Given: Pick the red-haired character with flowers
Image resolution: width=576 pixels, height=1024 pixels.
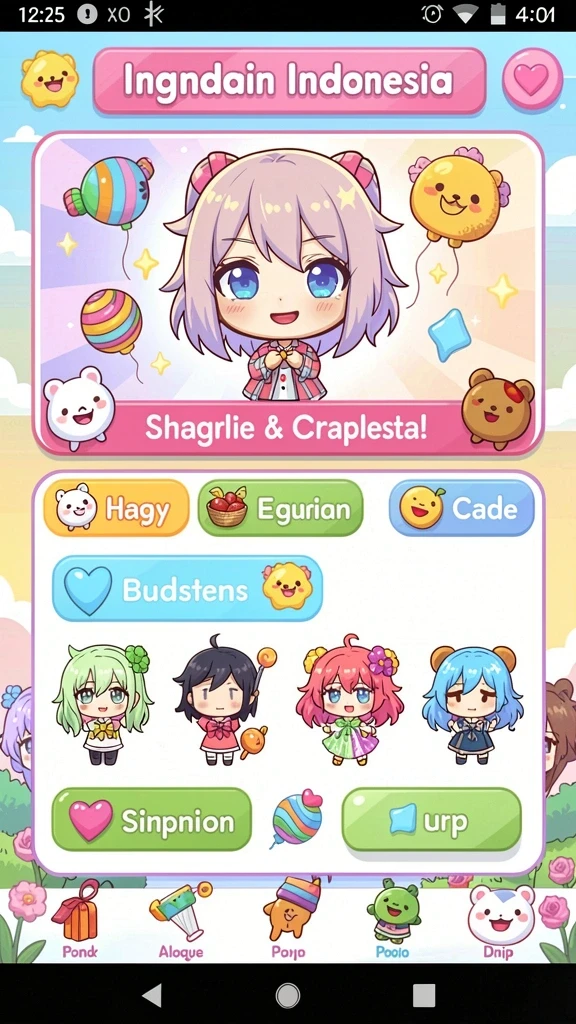Looking at the screenshot, I should tap(349, 700).
